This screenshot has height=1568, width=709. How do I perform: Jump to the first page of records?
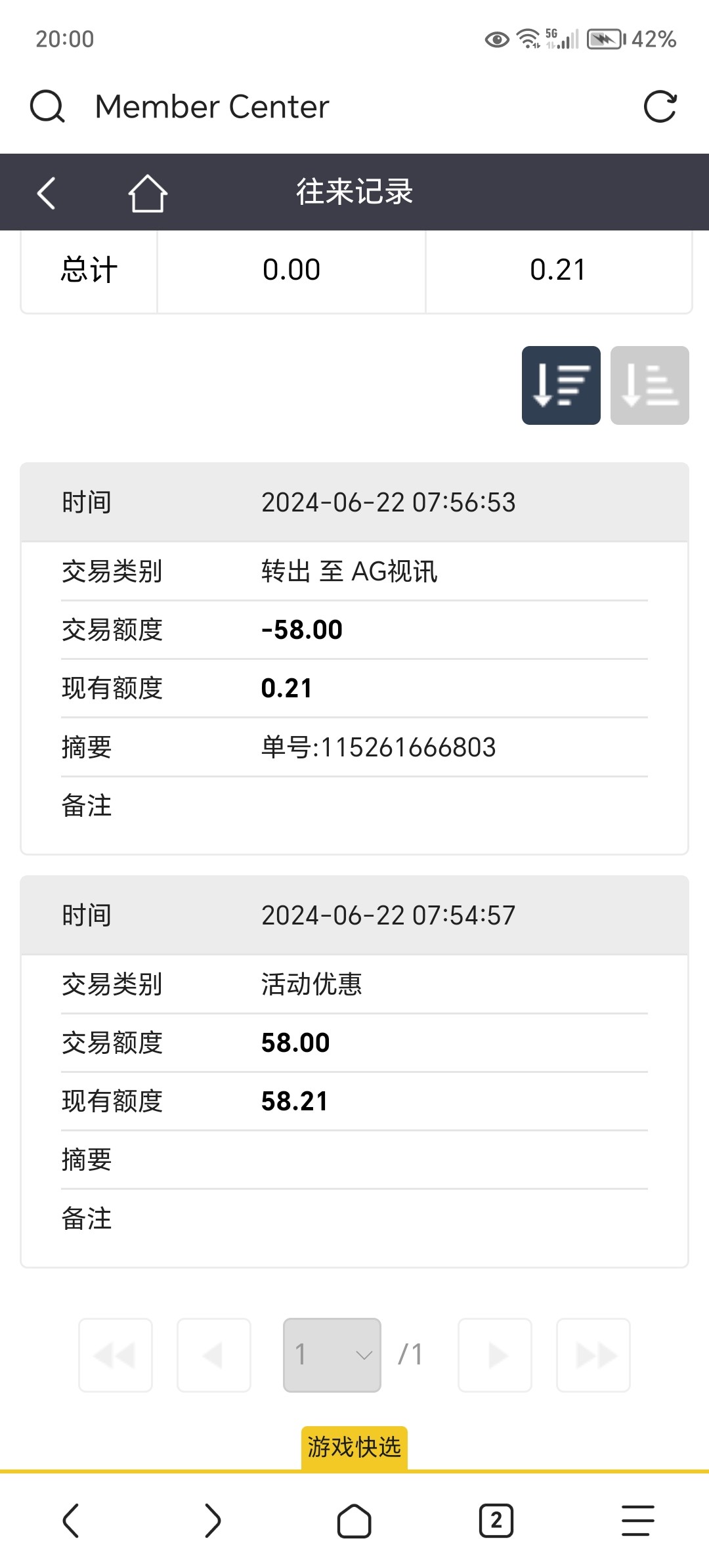pyautogui.click(x=116, y=1355)
